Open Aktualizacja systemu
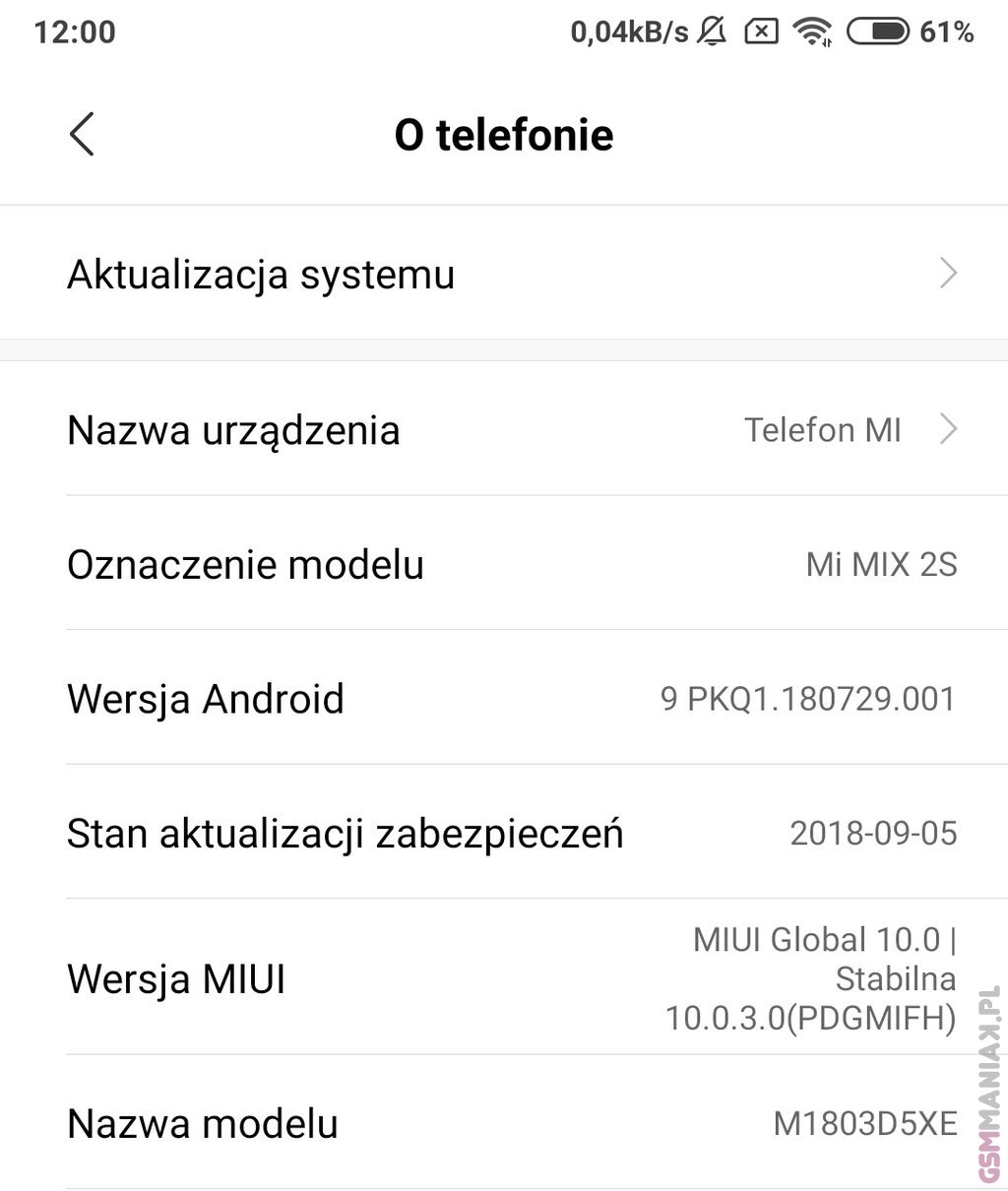 (504, 274)
